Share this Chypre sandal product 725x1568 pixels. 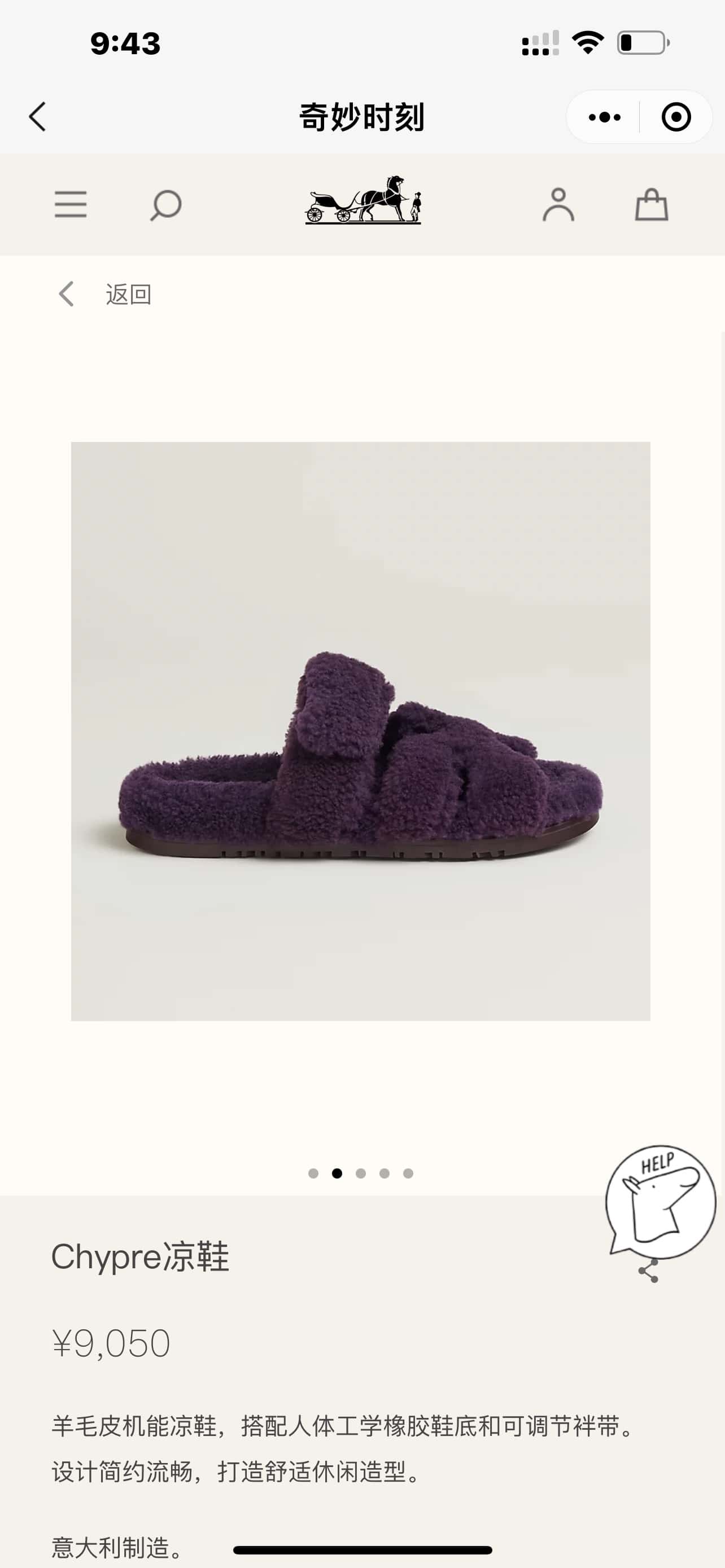[648, 1272]
